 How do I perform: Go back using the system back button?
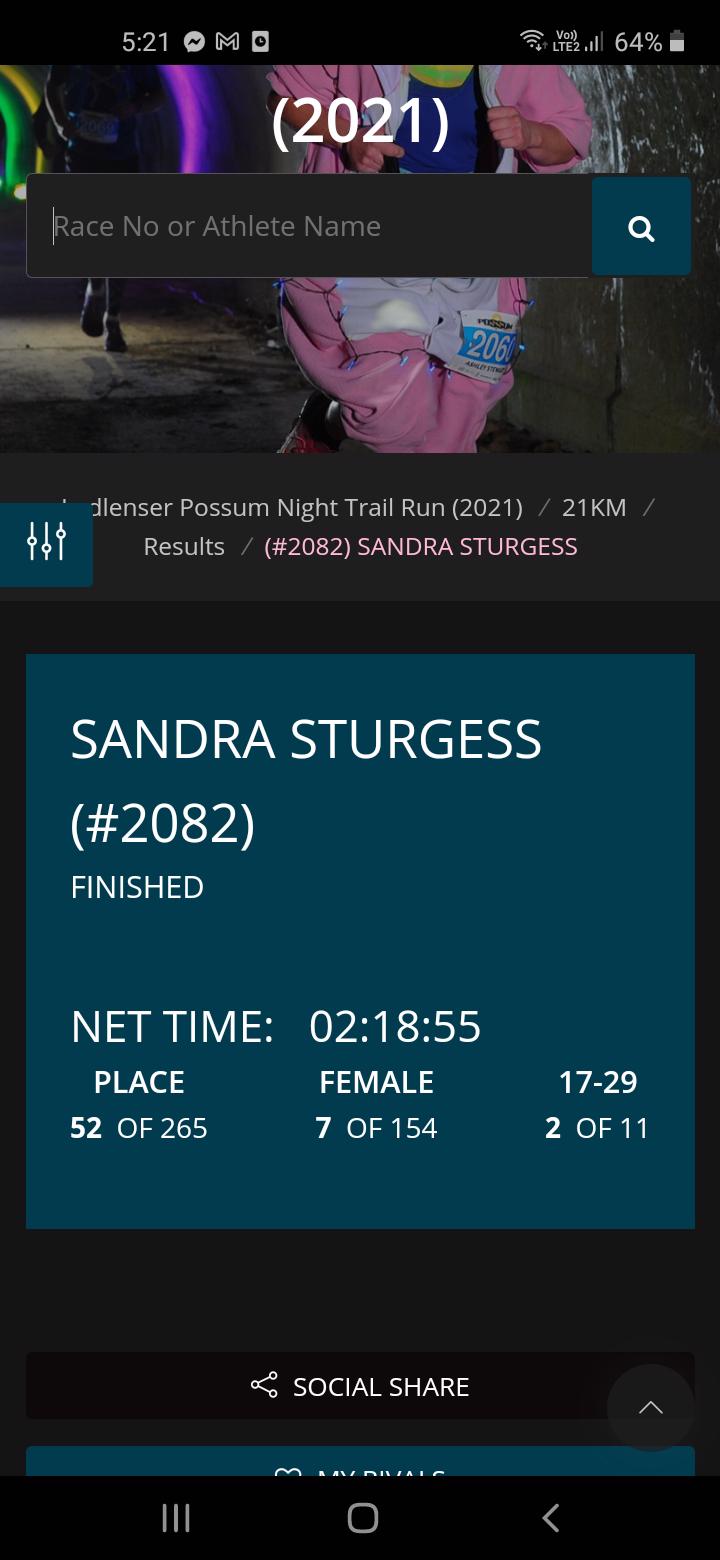click(550, 1518)
